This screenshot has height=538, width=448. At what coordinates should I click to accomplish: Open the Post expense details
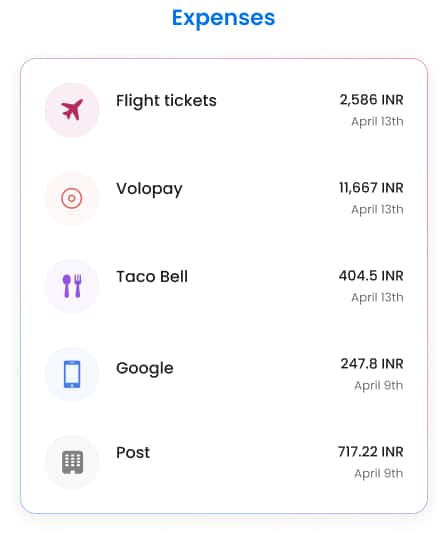[224, 462]
